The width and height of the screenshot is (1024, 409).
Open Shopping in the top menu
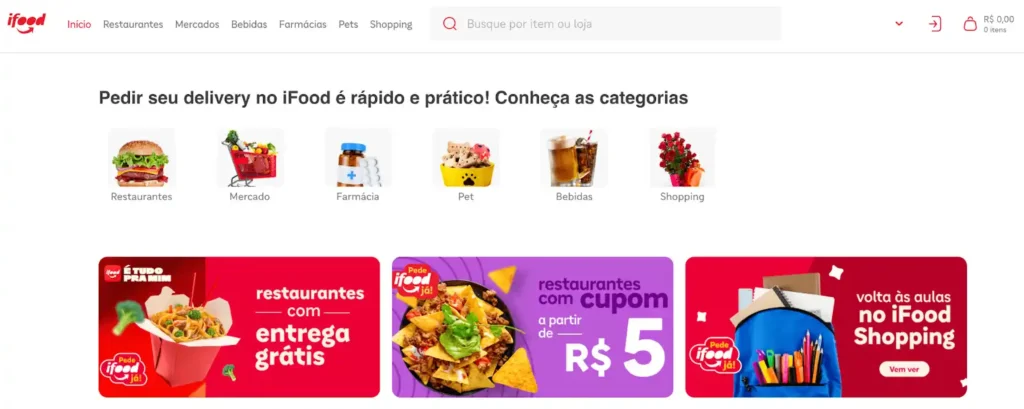click(x=391, y=24)
